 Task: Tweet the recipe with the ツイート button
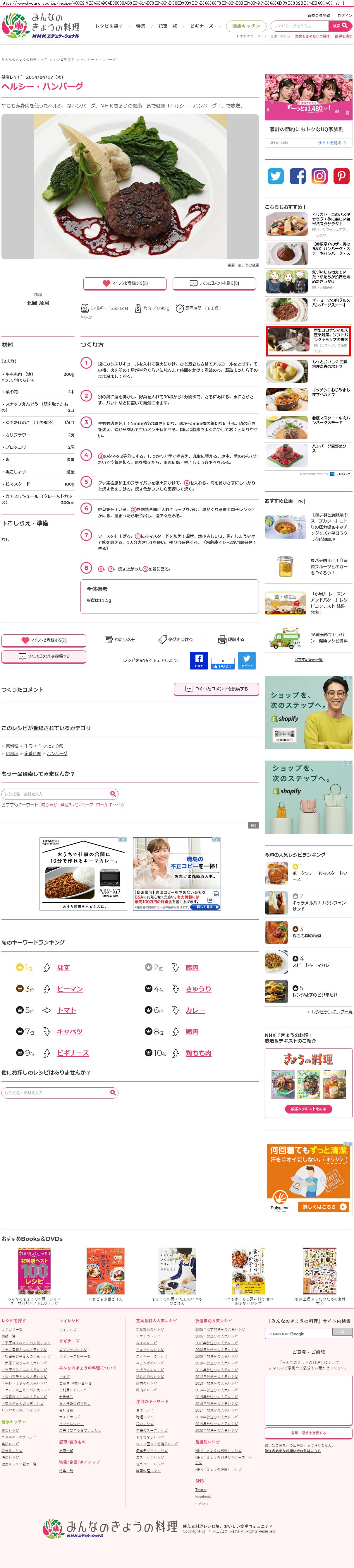(x=246, y=660)
